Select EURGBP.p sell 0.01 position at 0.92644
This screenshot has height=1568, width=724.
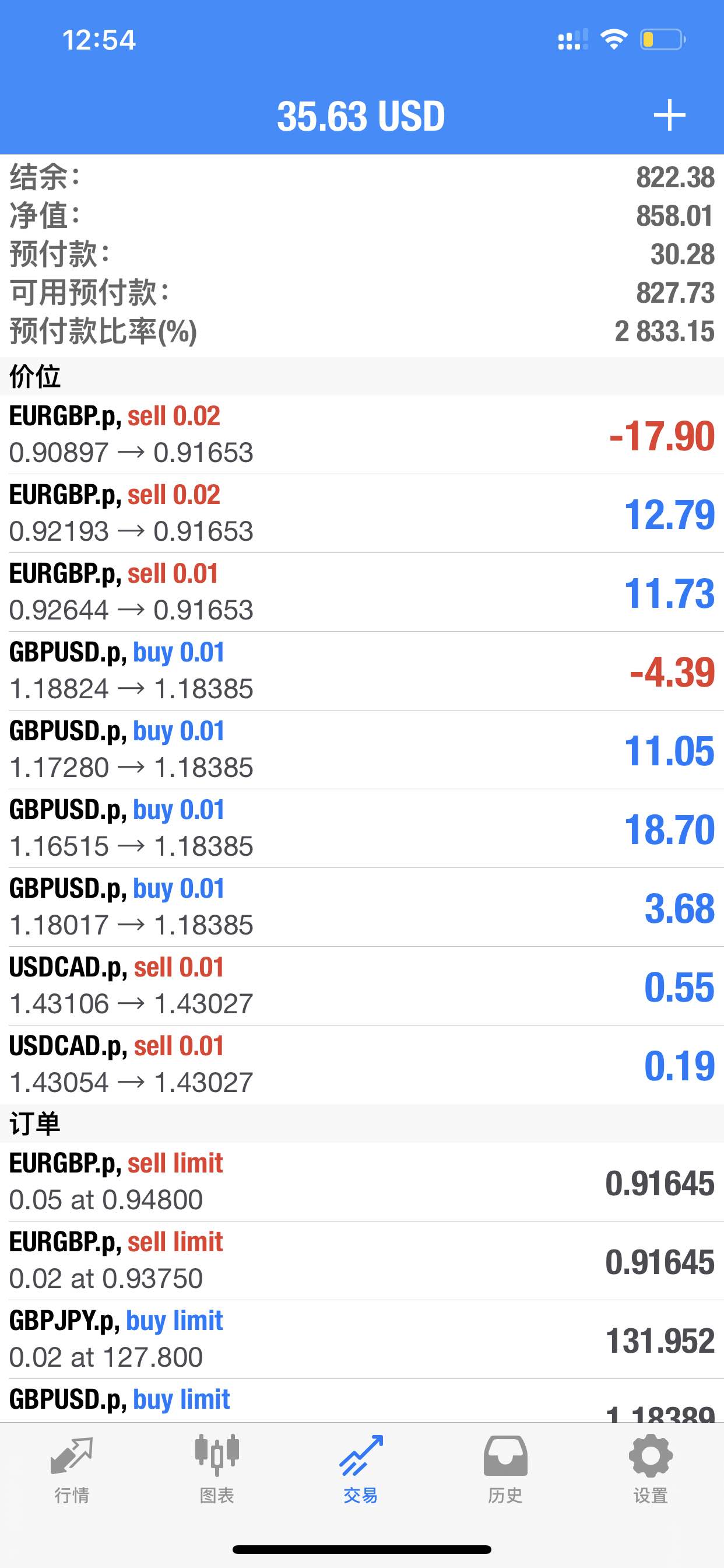point(362,592)
